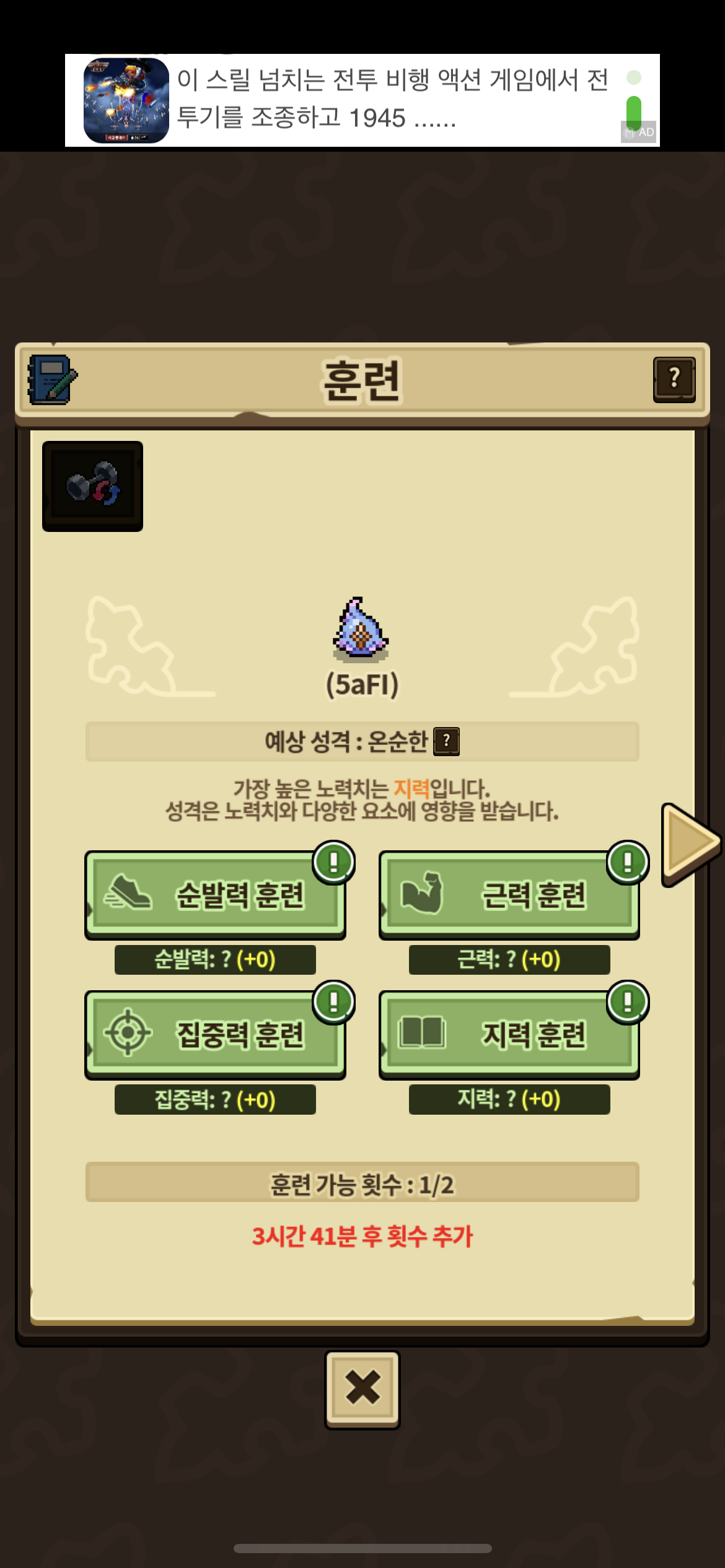Viewport: 725px width, 1568px height.
Task: Open the help button beside 훈련 title
Action: pos(674,379)
